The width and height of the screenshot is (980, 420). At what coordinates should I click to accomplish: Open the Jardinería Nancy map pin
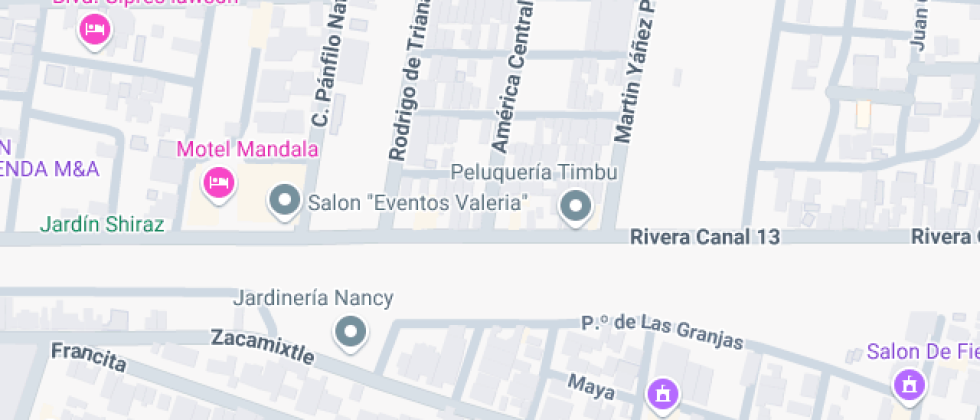click(x=350, y=332)
